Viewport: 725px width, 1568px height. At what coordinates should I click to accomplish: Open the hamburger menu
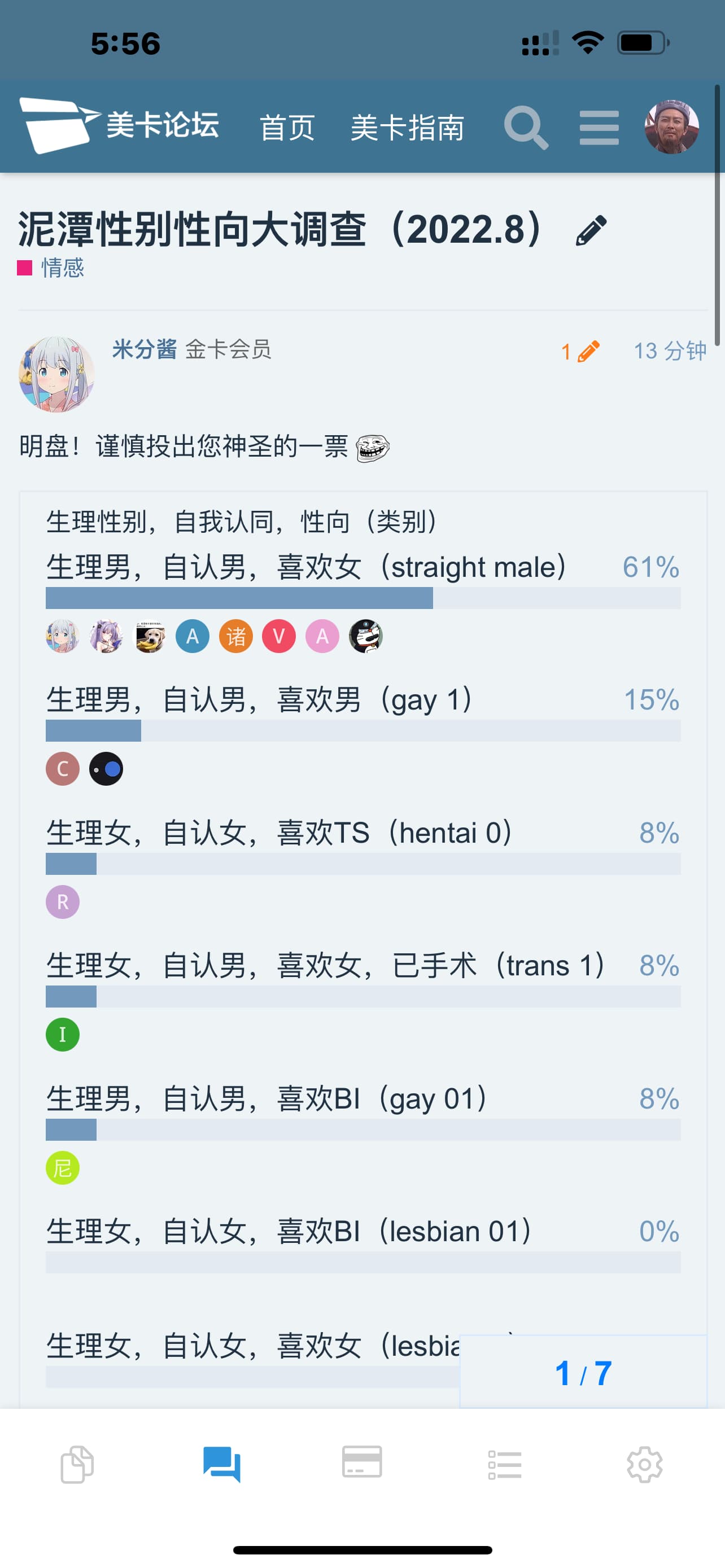pyautogui.click(x=599, y=127)
